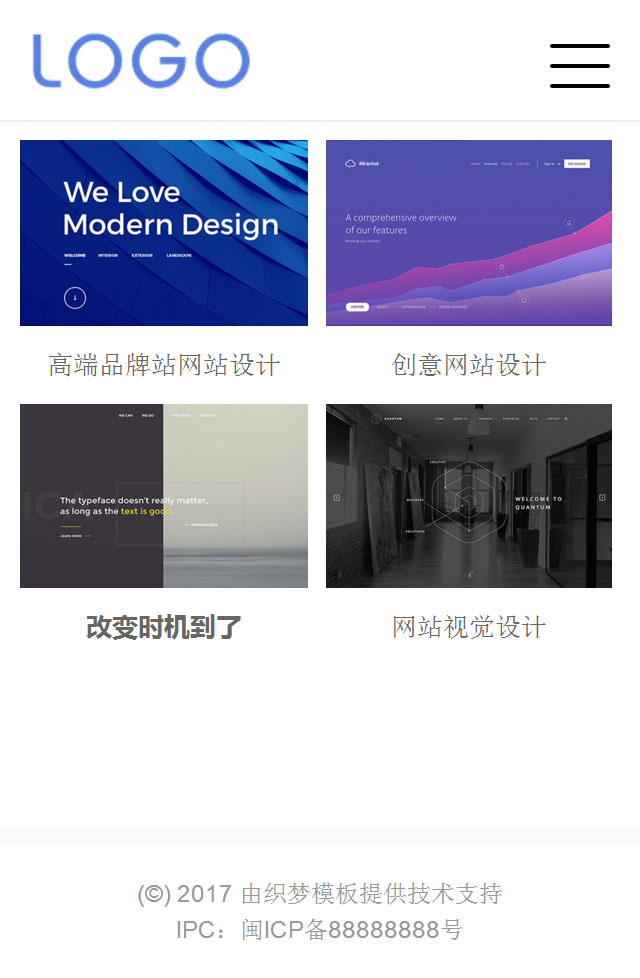Tap the 改变时机到了 title link
Image resolution: width=640 pixels, height=978 pixels.
click(164, 628)
